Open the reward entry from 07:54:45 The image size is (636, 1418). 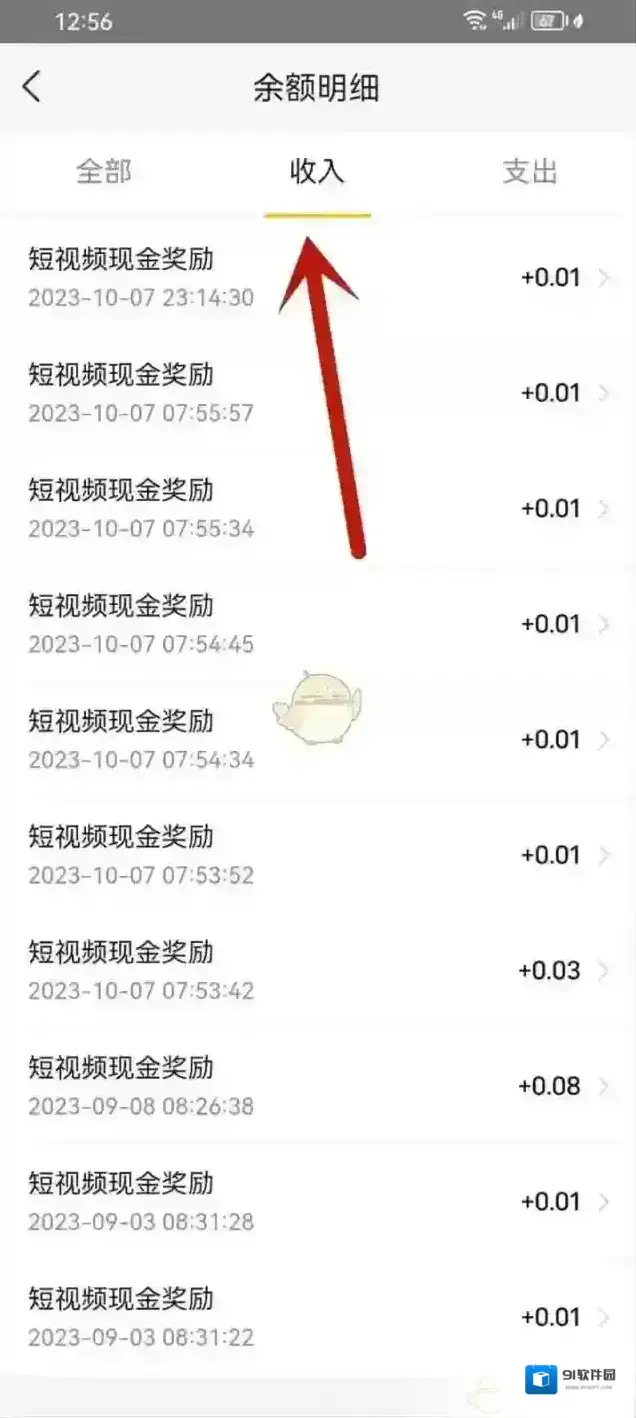tap(318, 624)
